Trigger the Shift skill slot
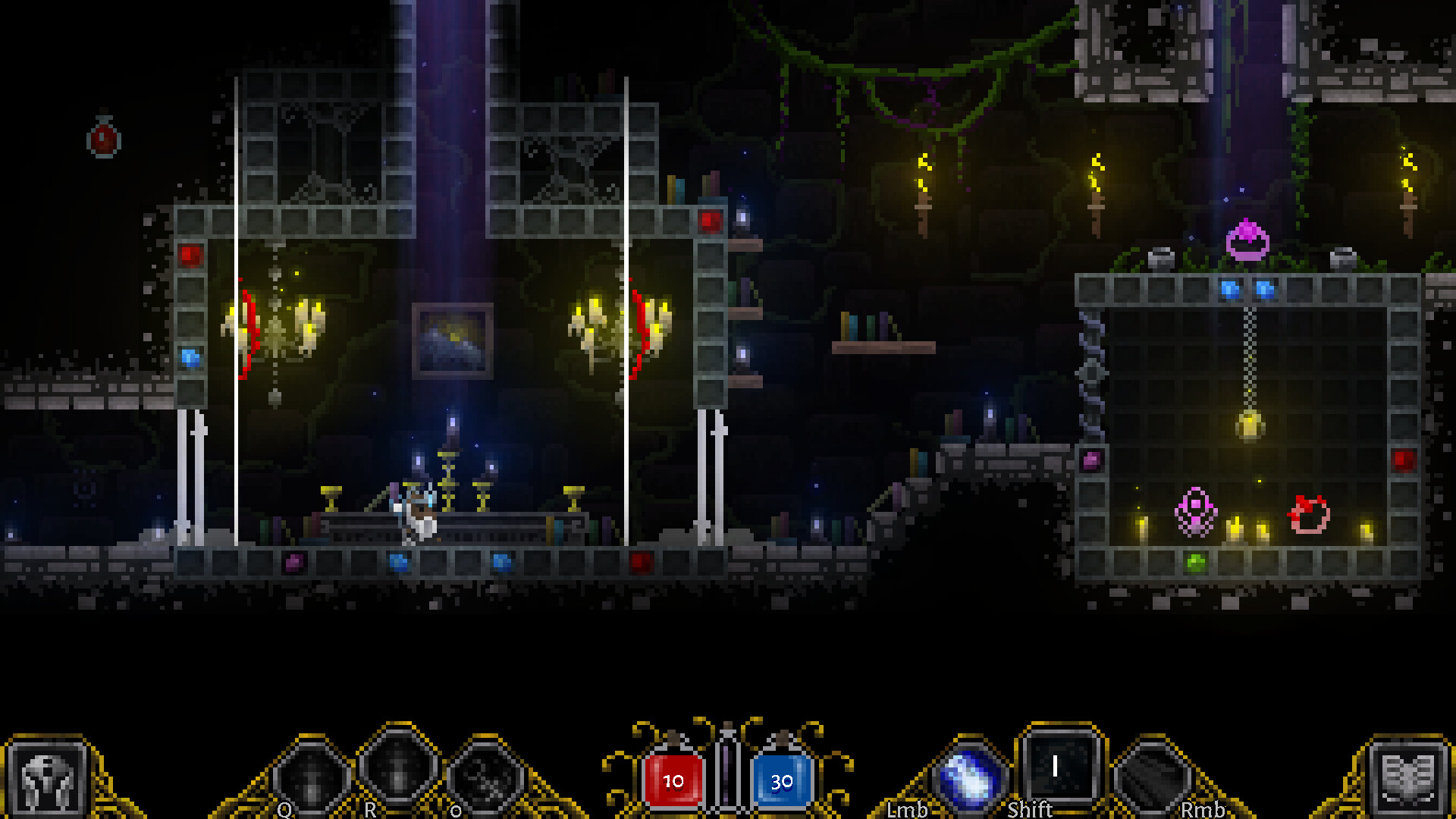Viewport: 1456px width, 819px height. (x=1058, y=767)
